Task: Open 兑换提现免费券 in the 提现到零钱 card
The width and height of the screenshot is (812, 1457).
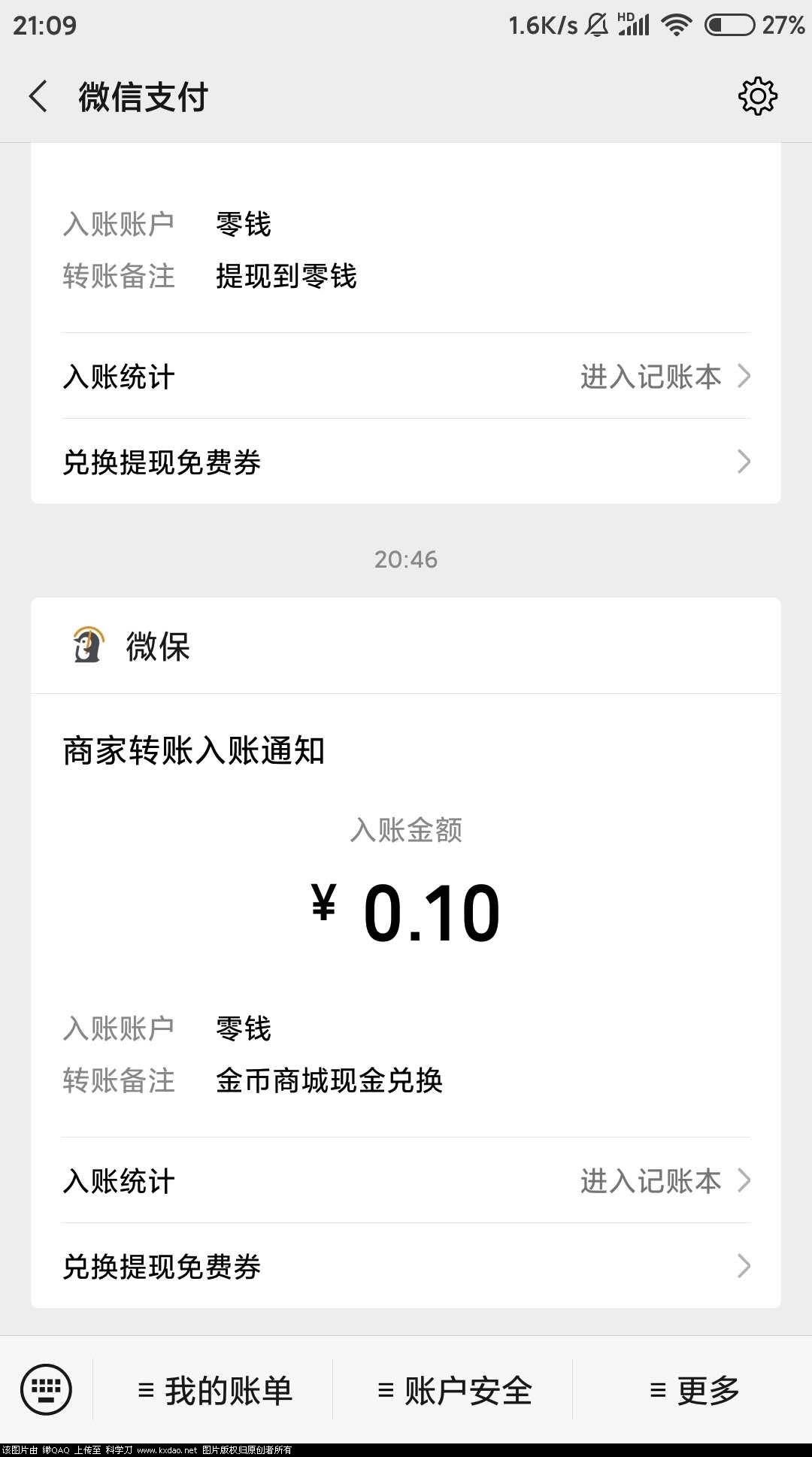Action: 406,462
